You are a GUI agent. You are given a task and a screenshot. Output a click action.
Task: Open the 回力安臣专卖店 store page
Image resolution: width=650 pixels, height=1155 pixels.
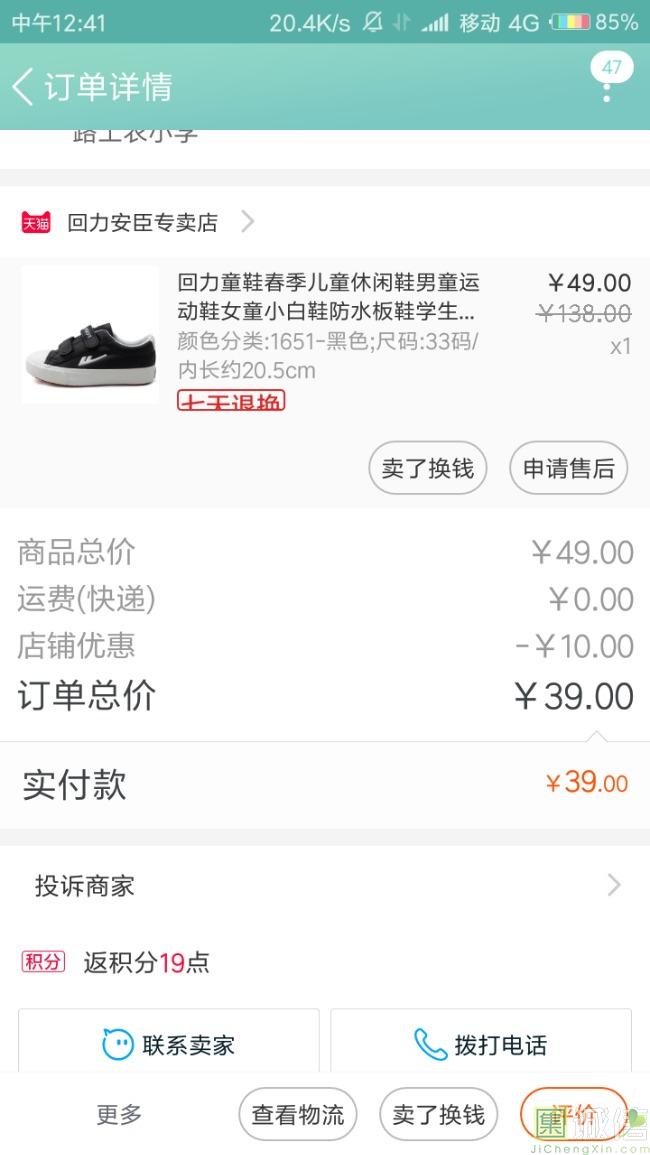[x=142, y=222]
